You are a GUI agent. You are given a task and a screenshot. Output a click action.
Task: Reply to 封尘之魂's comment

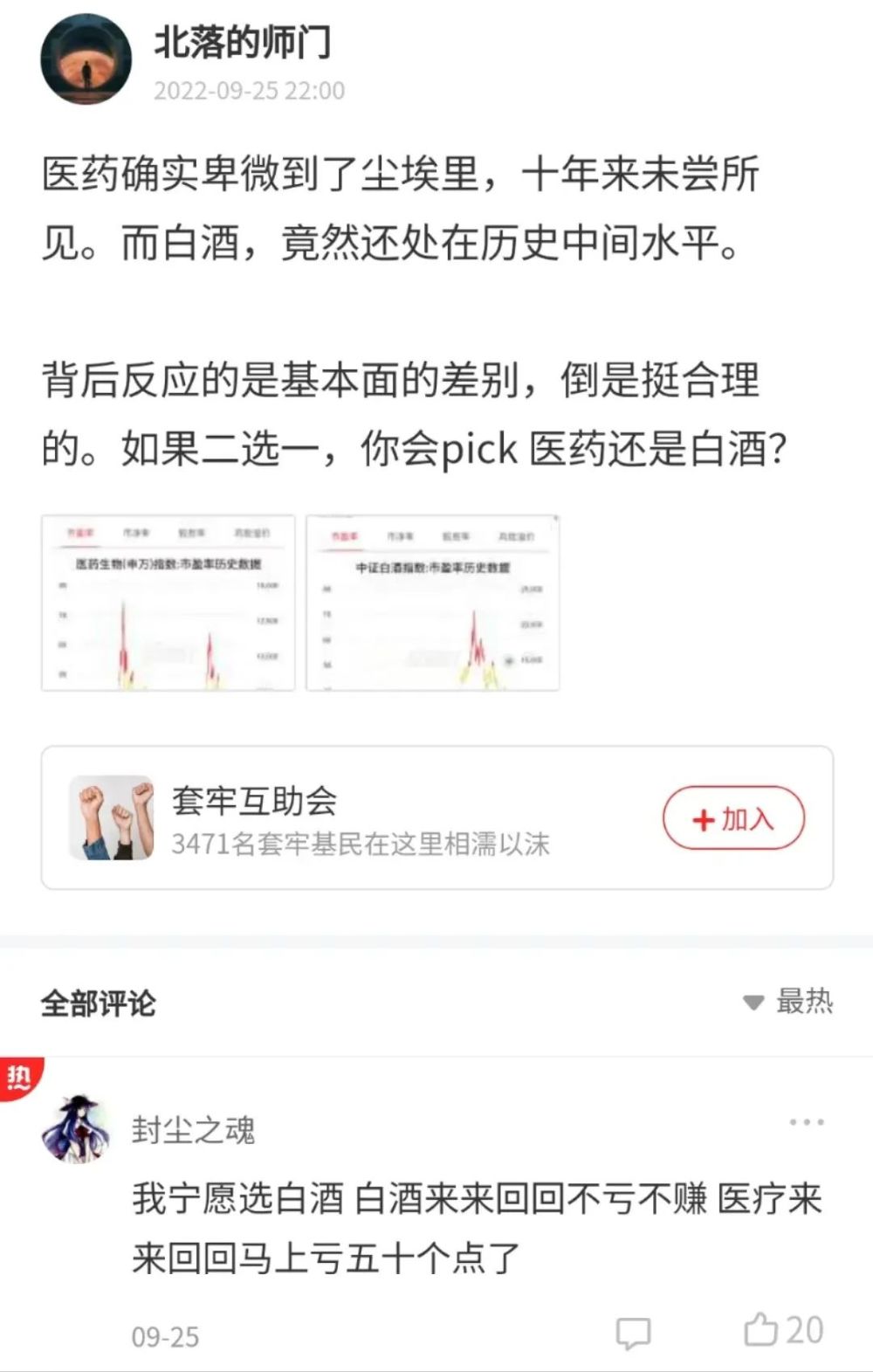(634, 1334)
